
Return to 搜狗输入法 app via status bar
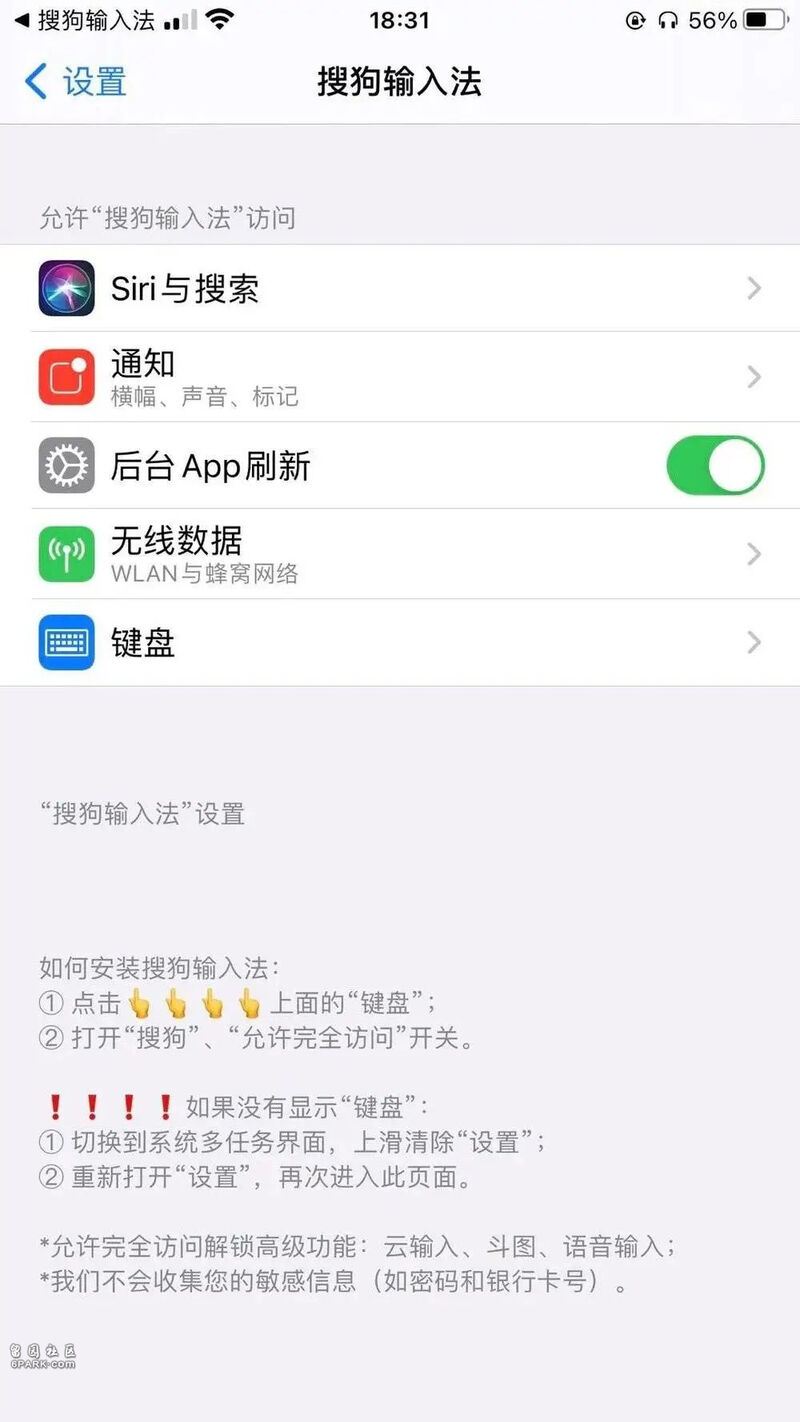tap(85, 21)
